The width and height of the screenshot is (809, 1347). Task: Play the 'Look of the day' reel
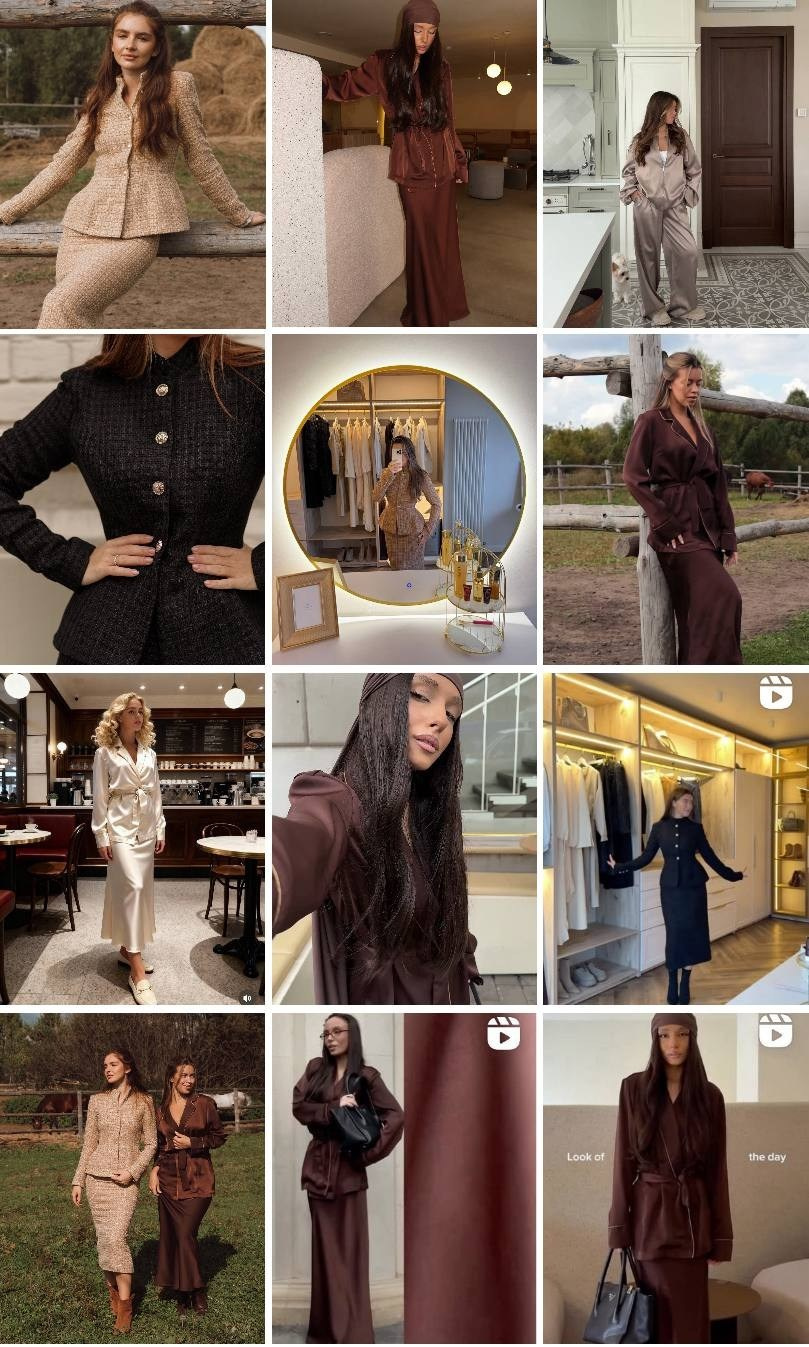coord(675,1178)
